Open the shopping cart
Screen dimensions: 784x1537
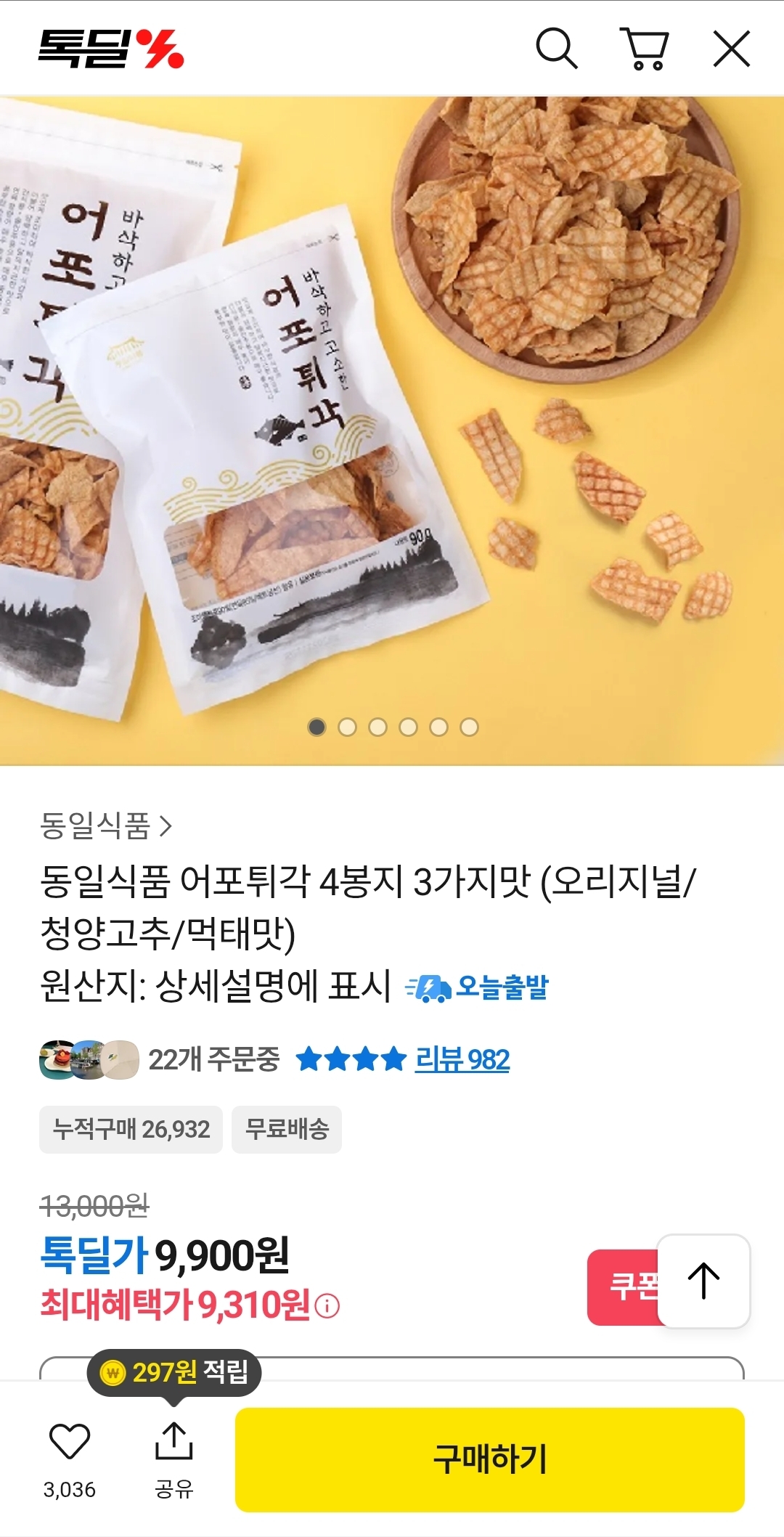(644, 49)
